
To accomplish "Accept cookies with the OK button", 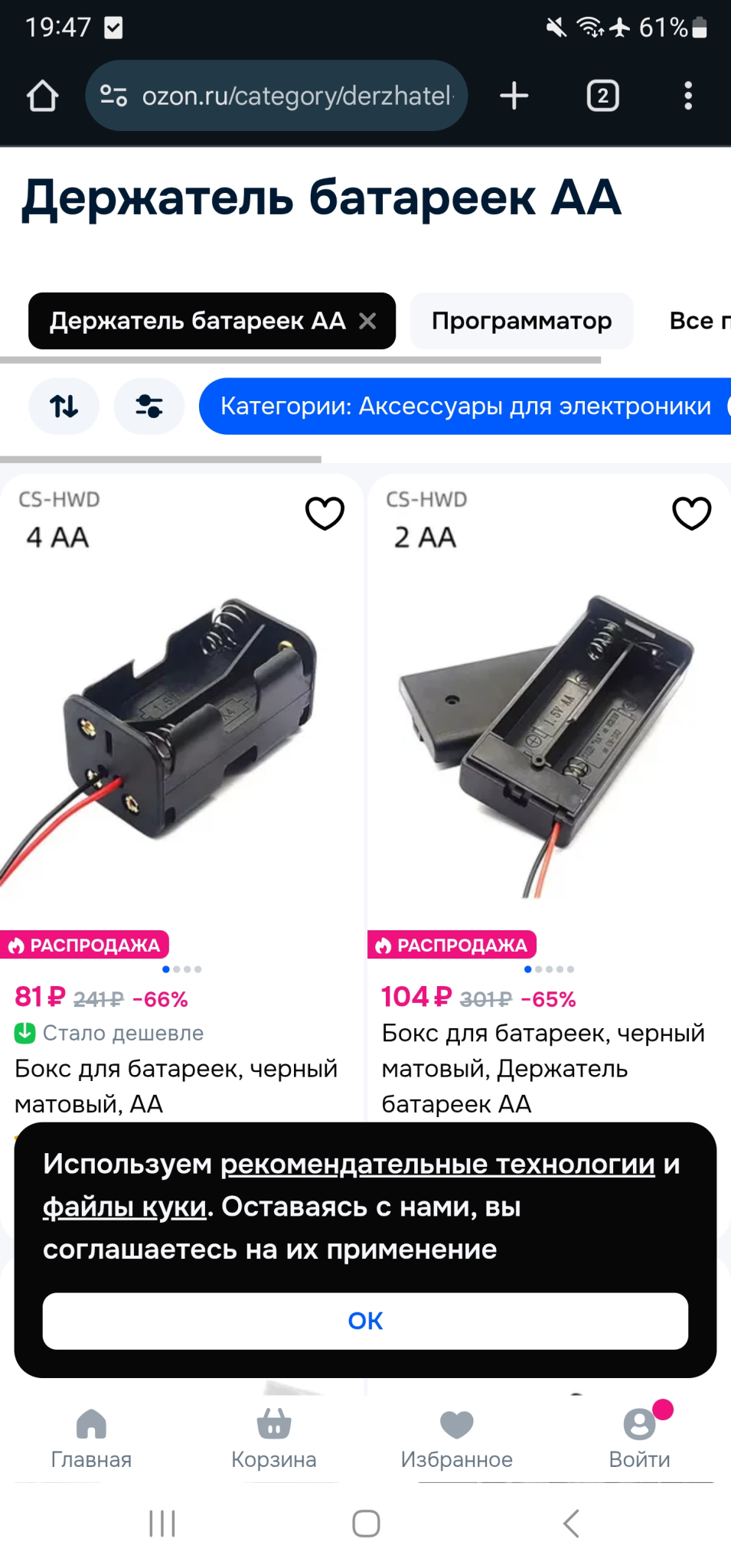I will point(365,1321).
